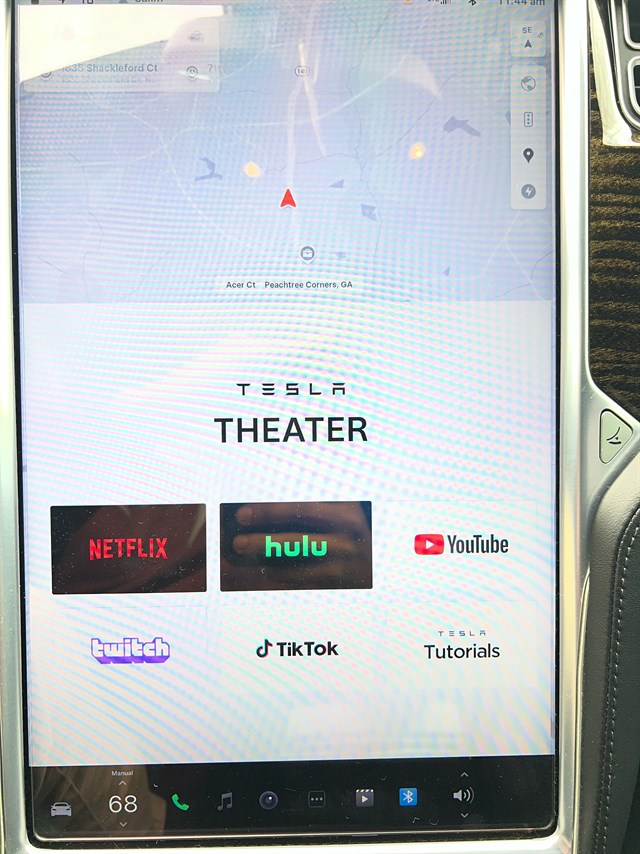
Task: Open Netflix in Tesla Theater
Action: tap(128, 548)
